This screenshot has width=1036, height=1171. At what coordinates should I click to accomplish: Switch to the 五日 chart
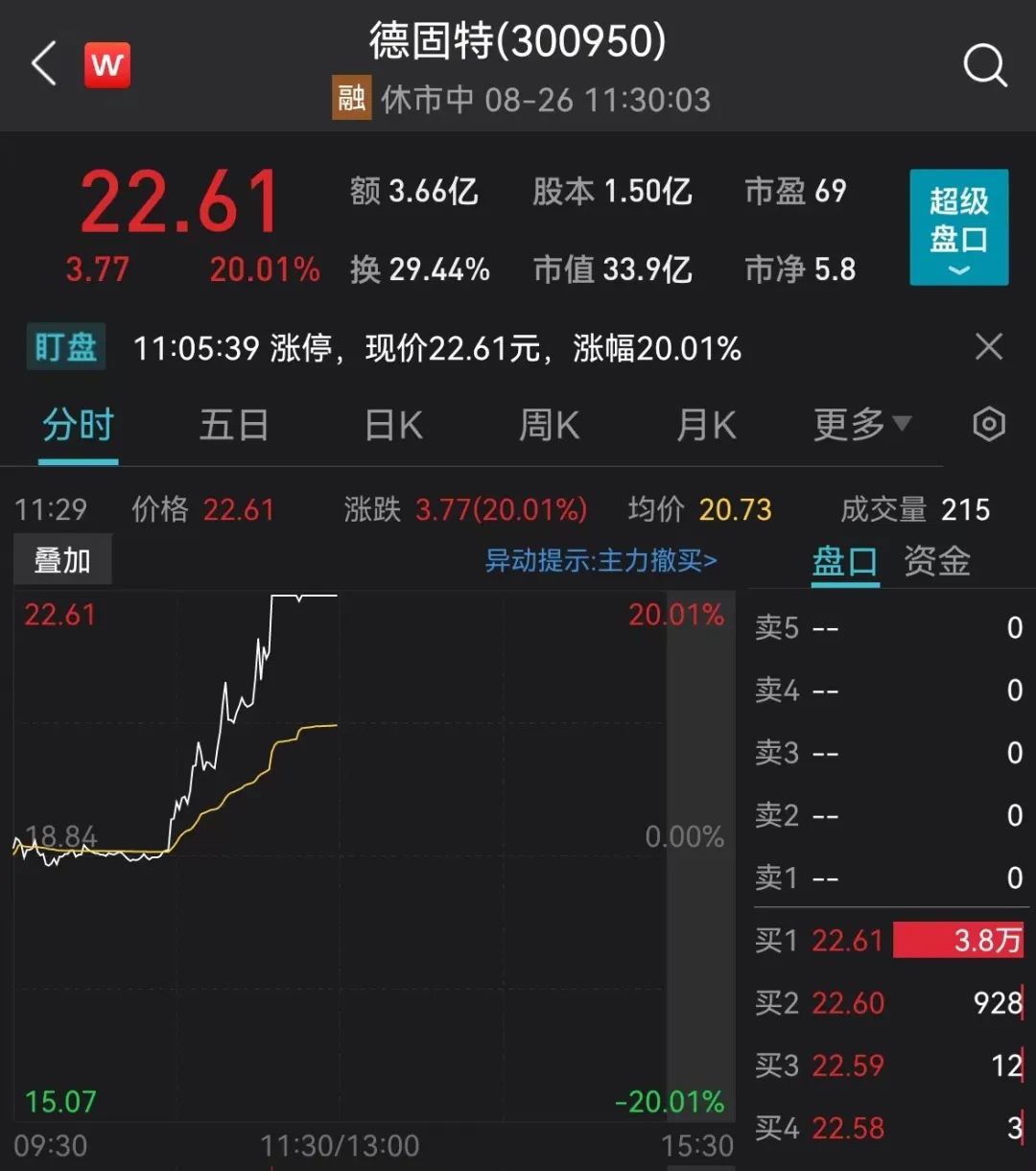[233, 425]
